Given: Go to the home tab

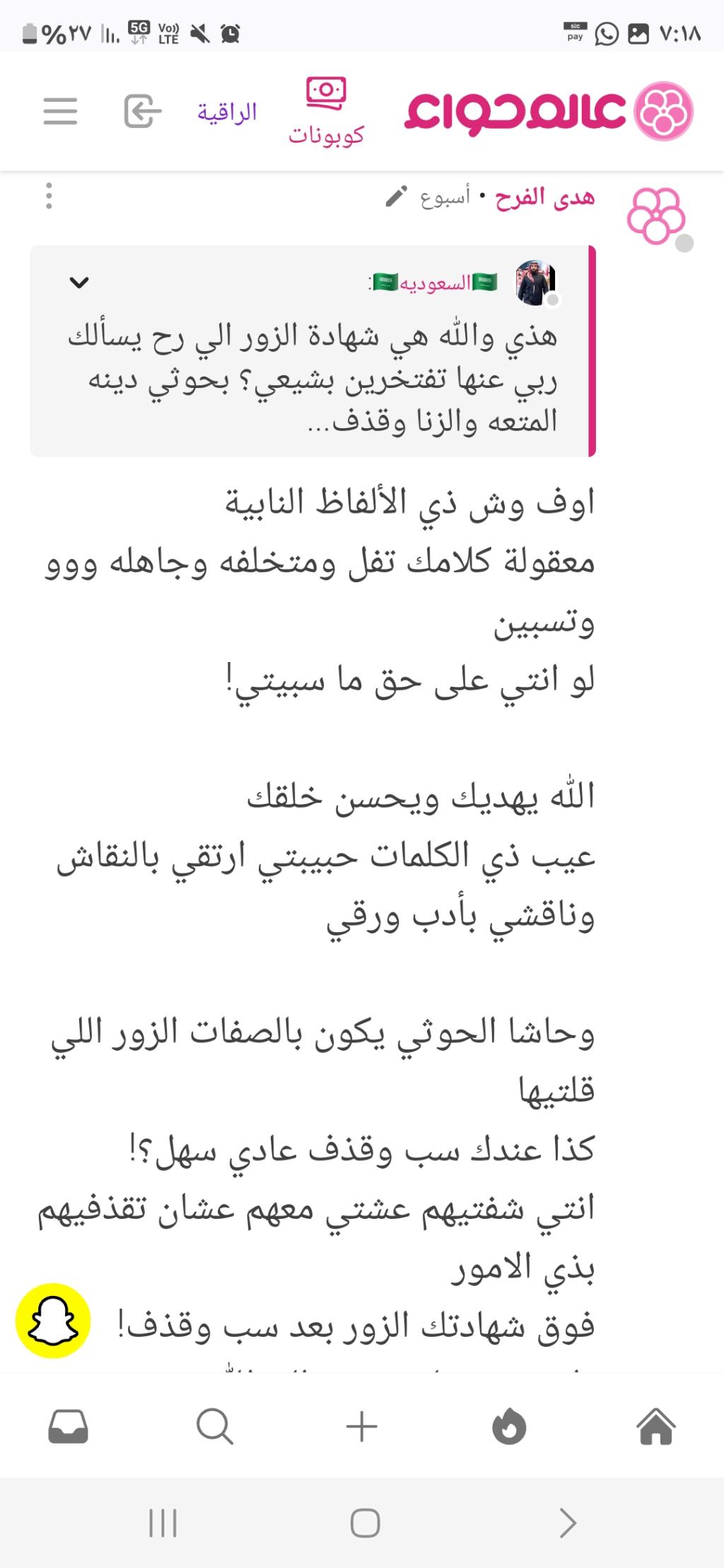Looking at the screenshot, I should click(656, 1426).
